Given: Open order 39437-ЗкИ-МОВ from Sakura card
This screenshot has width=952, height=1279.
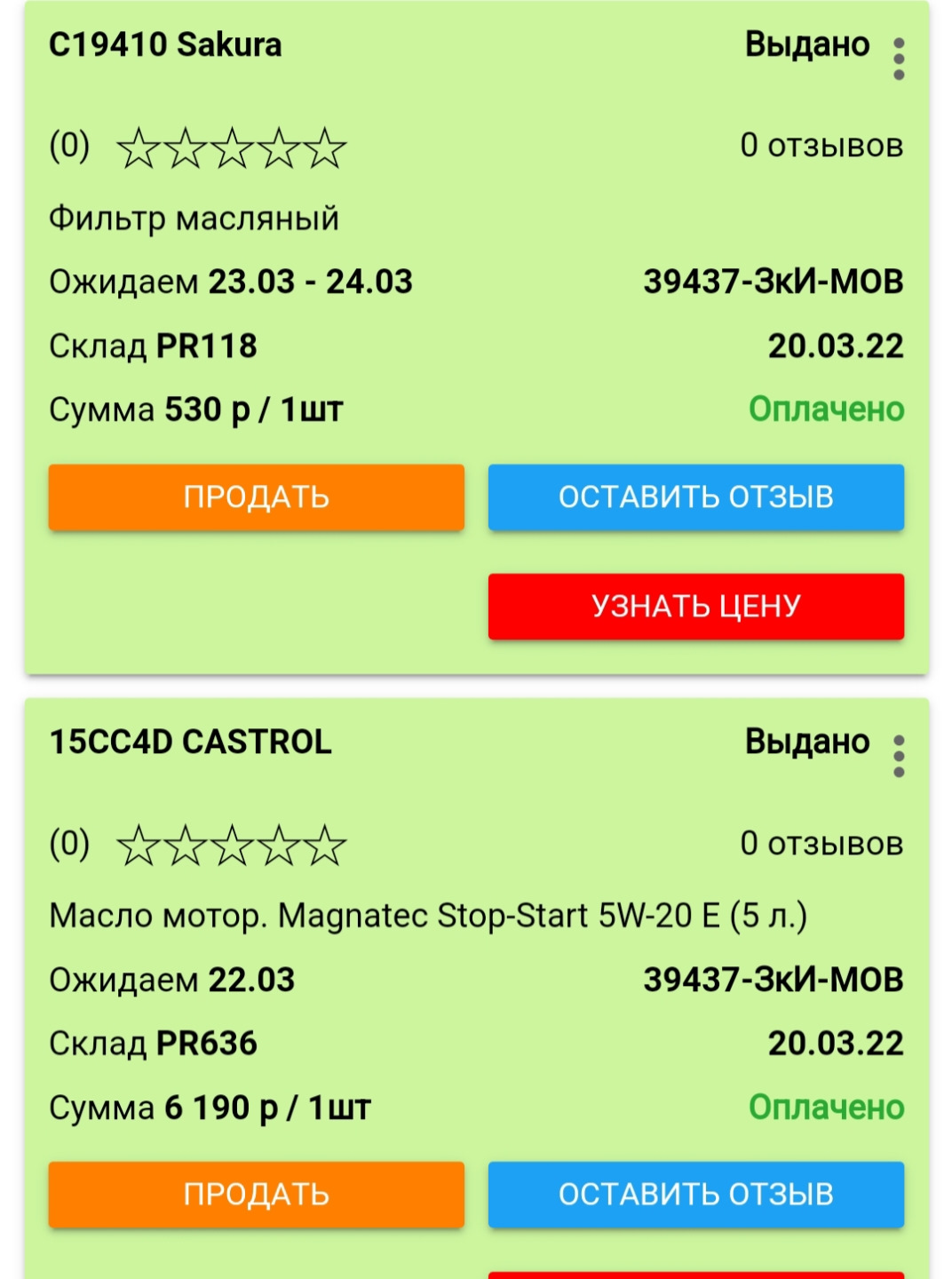Looking at the screenshot, I should [773, 281].
